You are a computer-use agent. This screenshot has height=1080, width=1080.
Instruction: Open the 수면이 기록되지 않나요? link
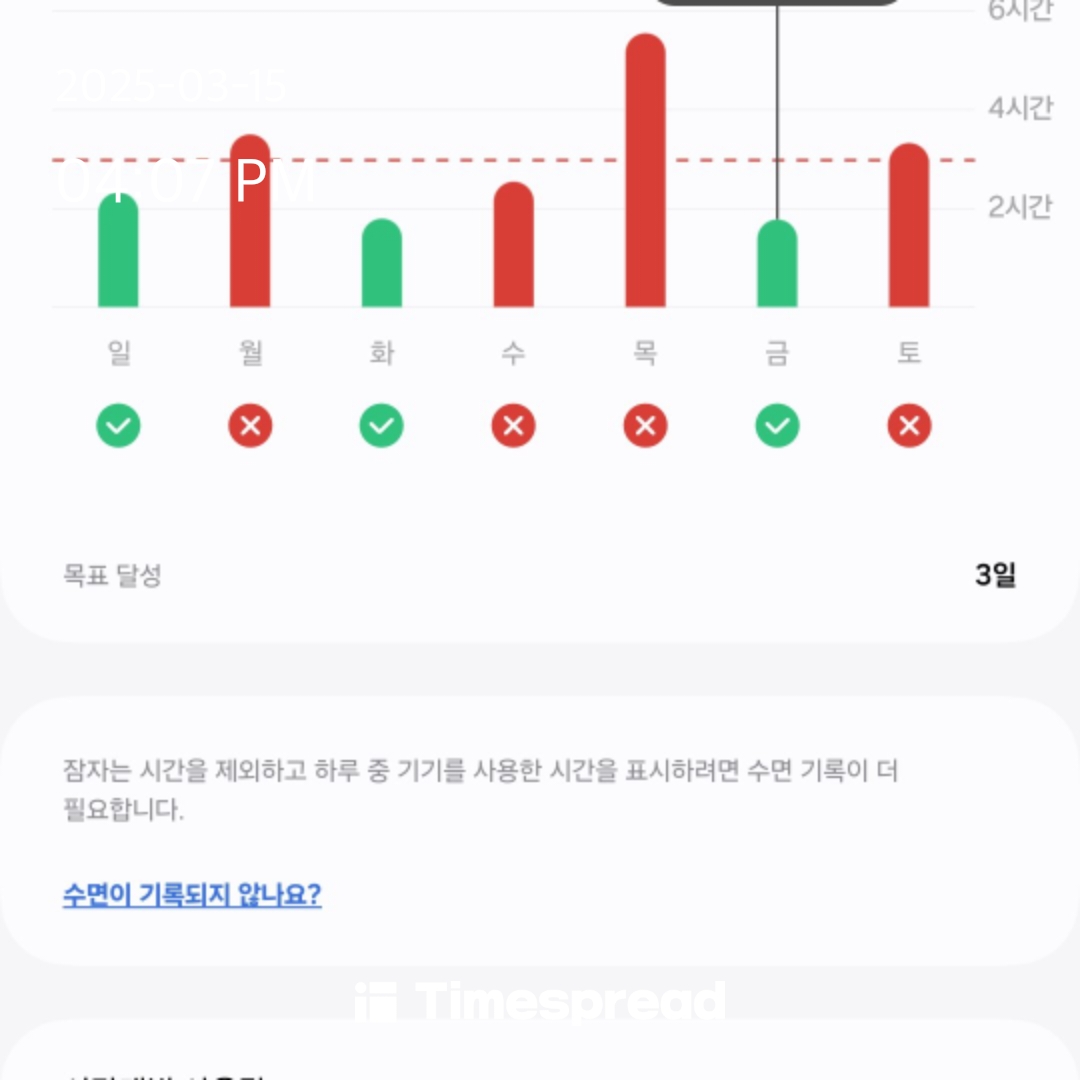tap(192, 895)
